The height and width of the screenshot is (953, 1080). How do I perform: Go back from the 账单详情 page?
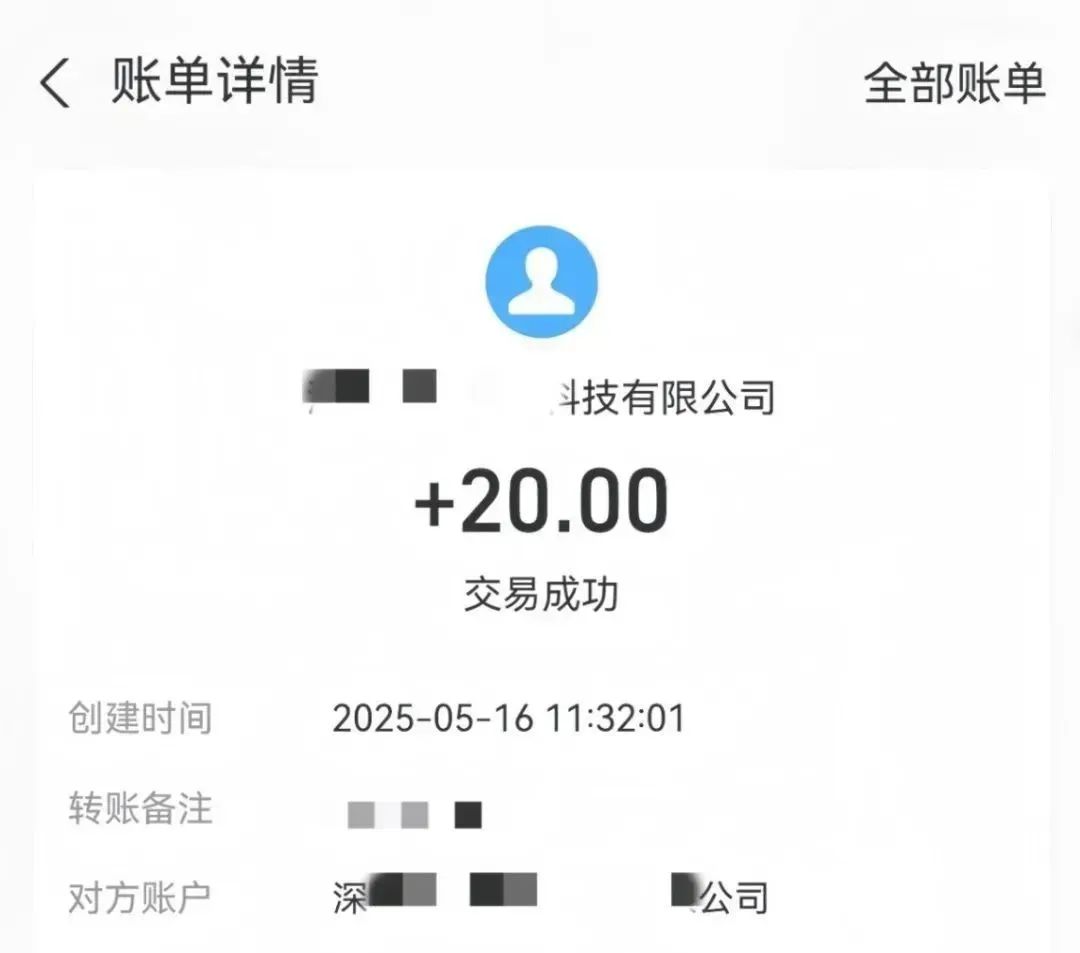click(55, 83)
